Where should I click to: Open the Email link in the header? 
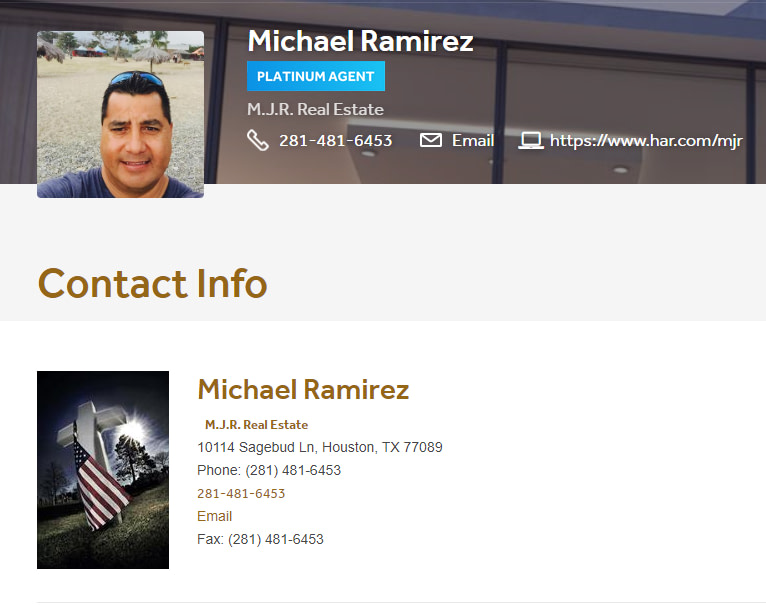pos(472,141)
